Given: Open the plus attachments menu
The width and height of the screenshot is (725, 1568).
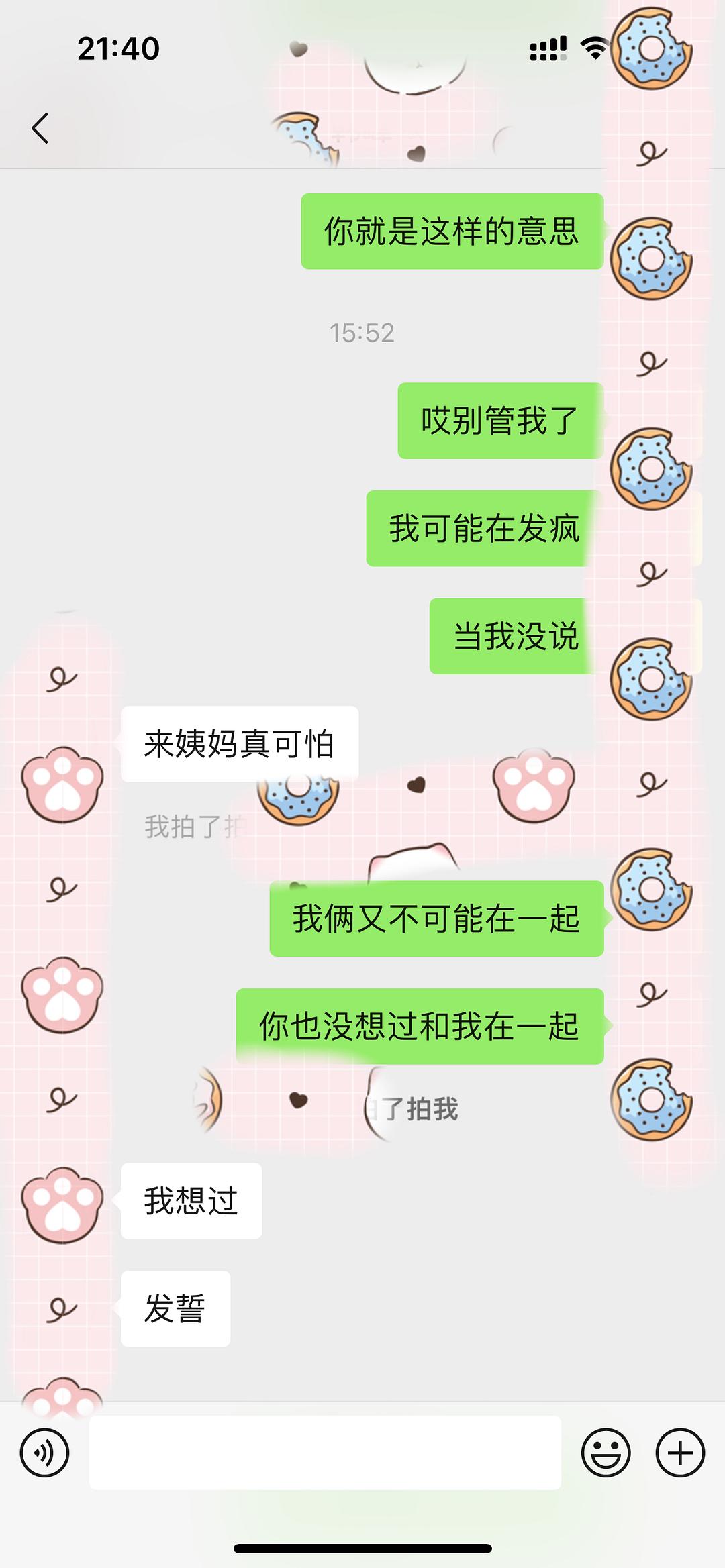Looking at the screenshot, I should [679, 1453].
